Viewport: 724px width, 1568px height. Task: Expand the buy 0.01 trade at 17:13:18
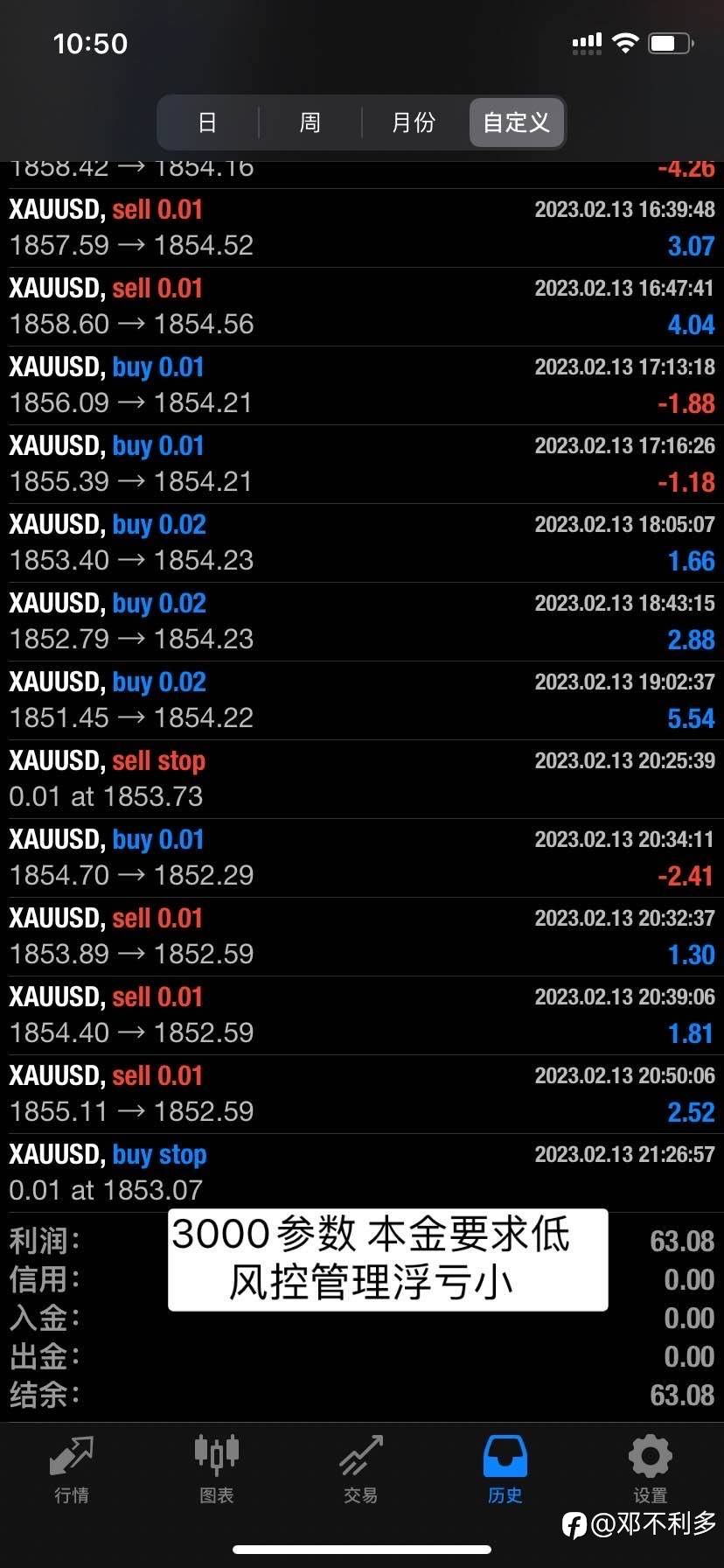(x=362, y=386)
